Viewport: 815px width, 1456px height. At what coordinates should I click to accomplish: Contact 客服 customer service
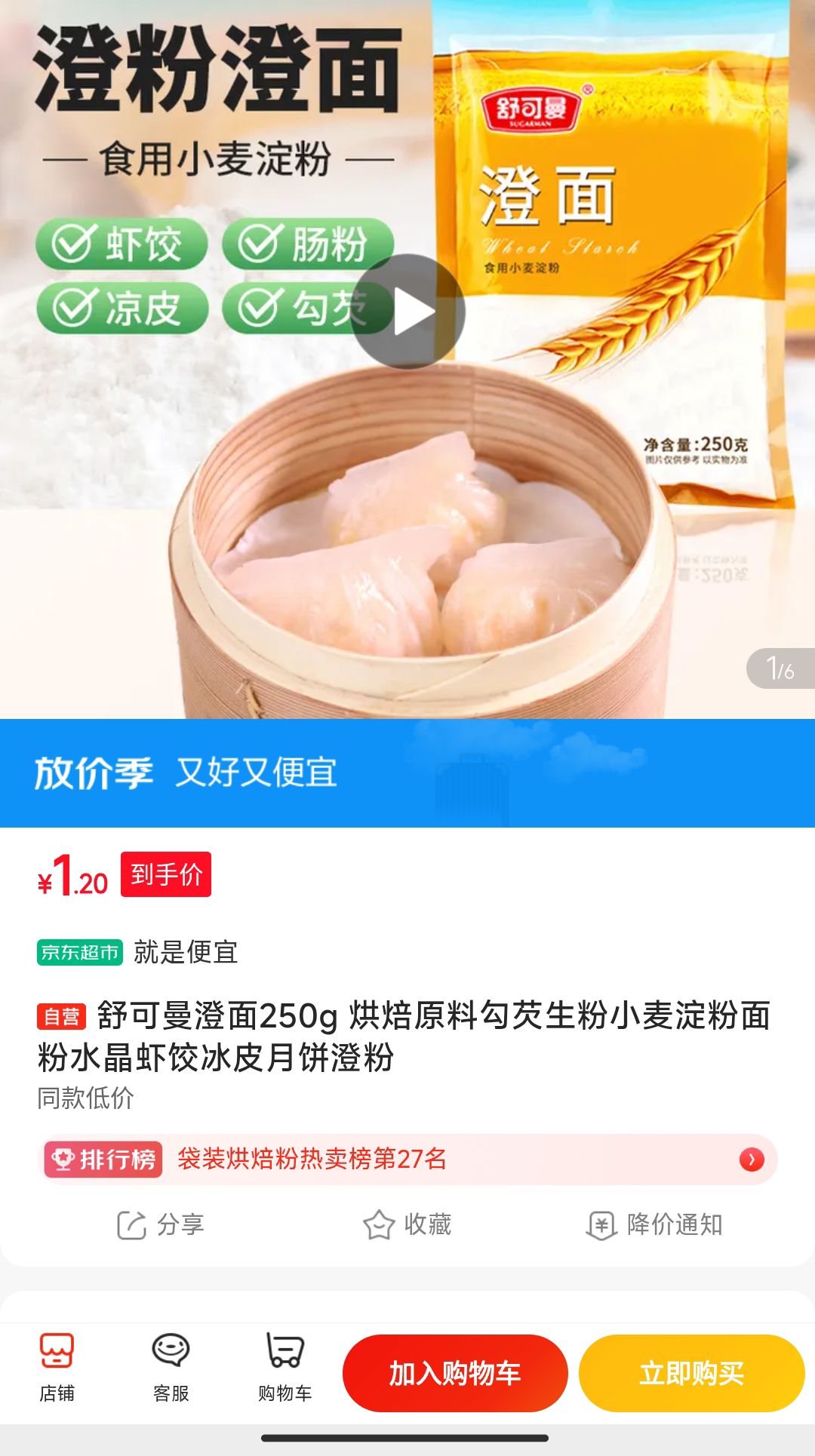click(x=171, y=1367)
